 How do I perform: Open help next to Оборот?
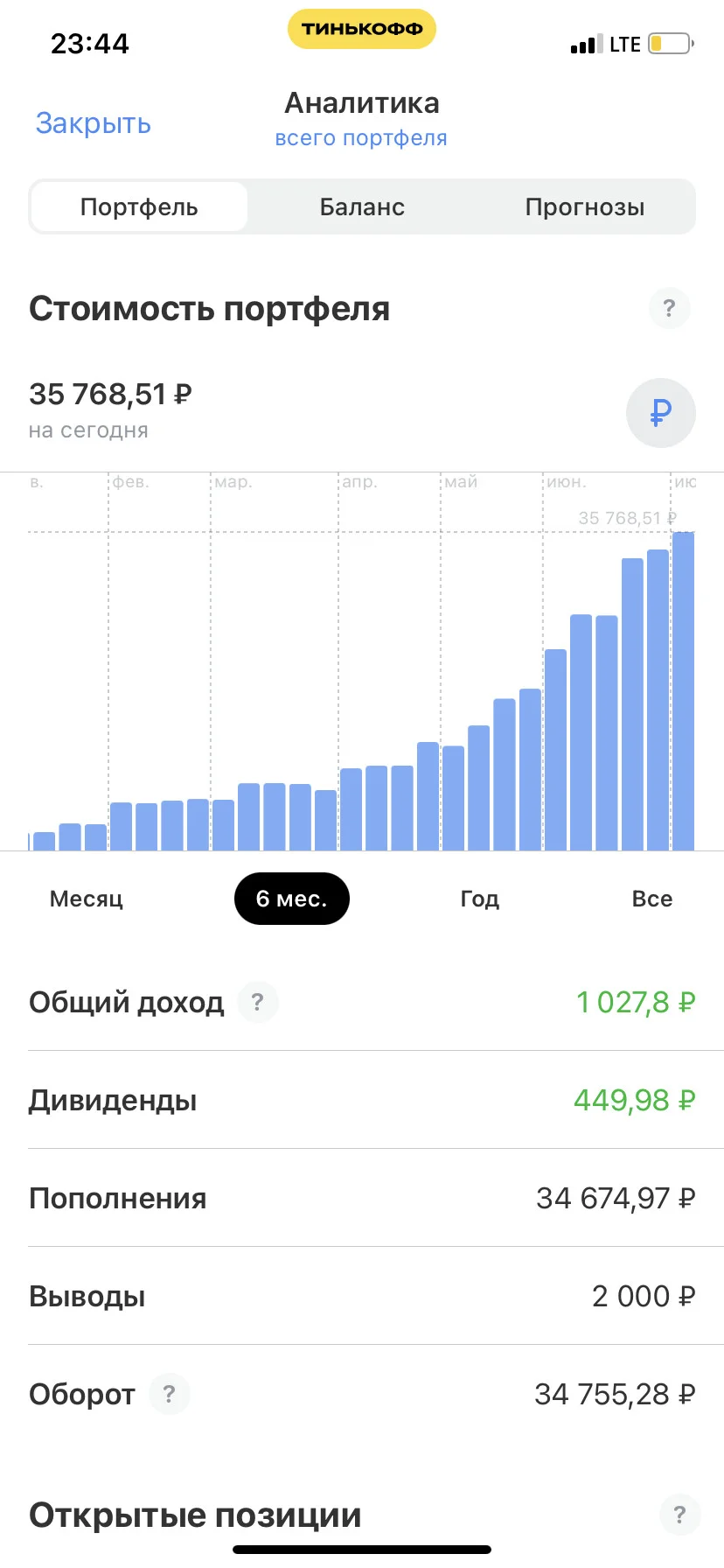169,1394
